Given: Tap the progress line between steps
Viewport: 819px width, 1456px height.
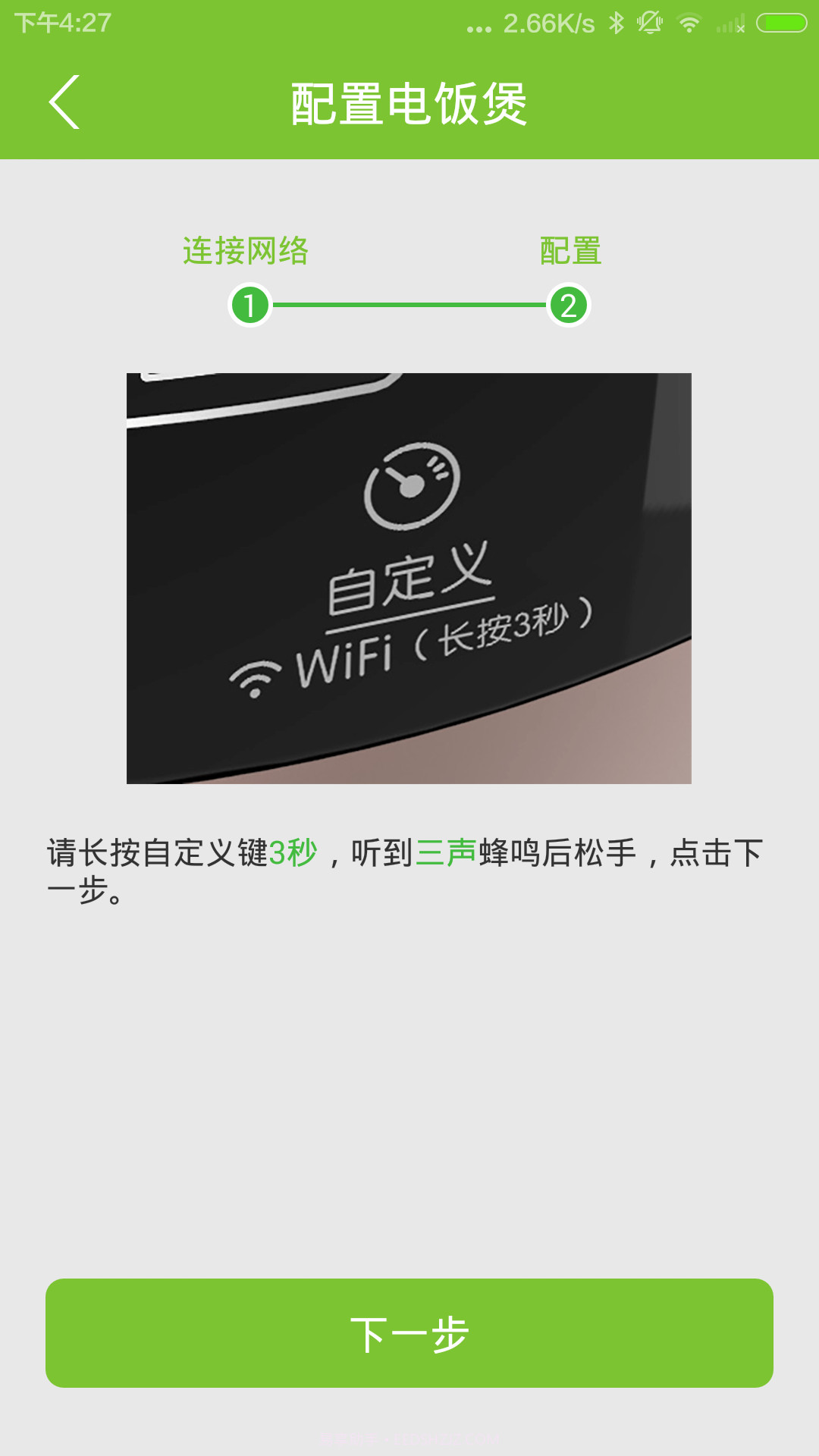Looking at the screenshot, I should (409, 303).
